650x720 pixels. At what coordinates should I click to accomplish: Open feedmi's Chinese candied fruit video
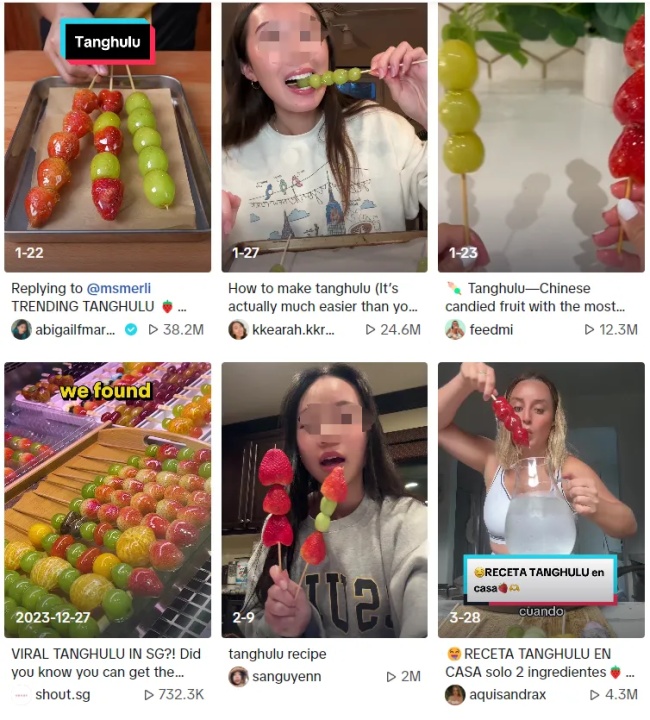tap(541, 140)
